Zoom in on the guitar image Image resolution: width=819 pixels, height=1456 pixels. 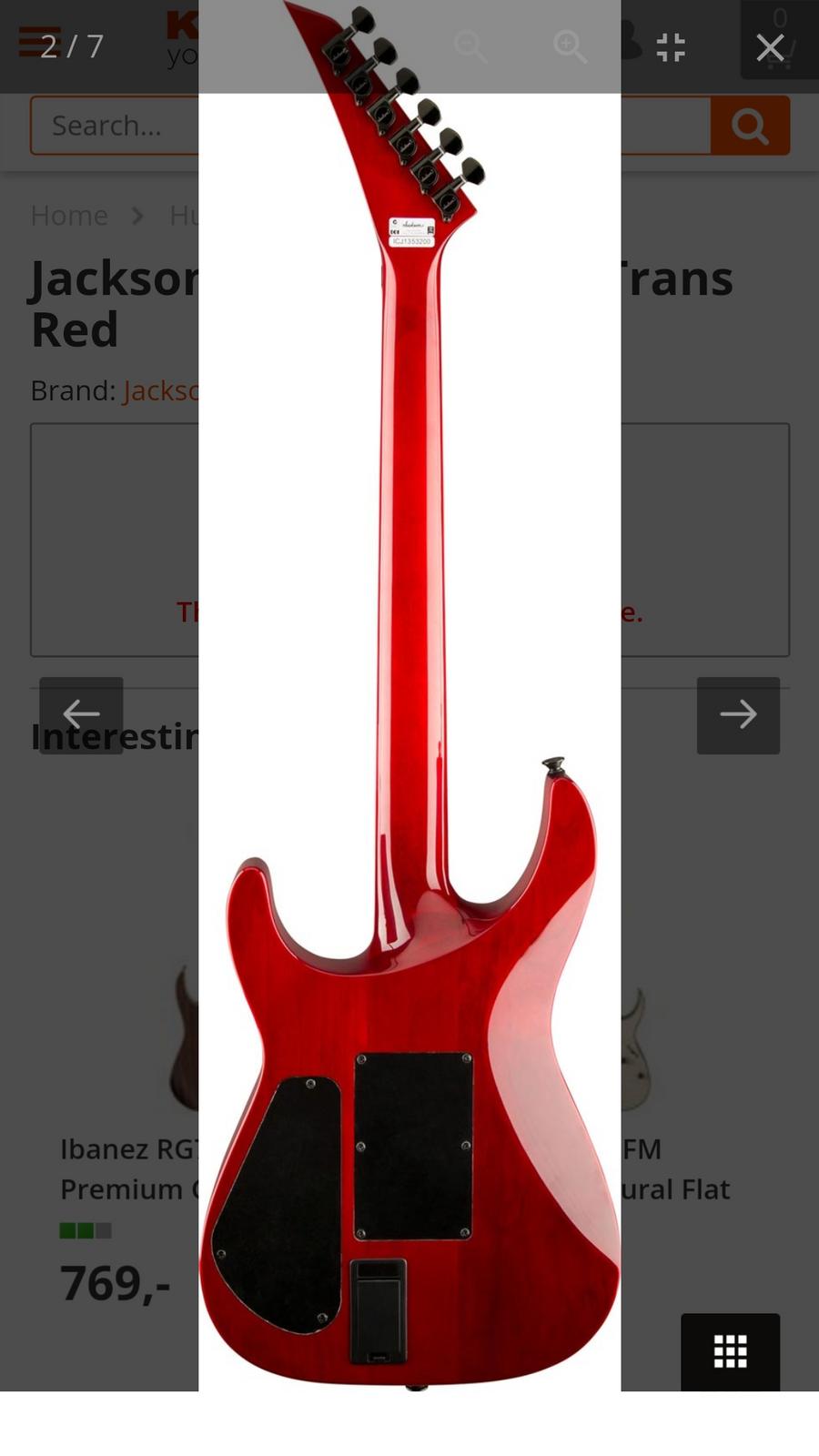[571, 47]
